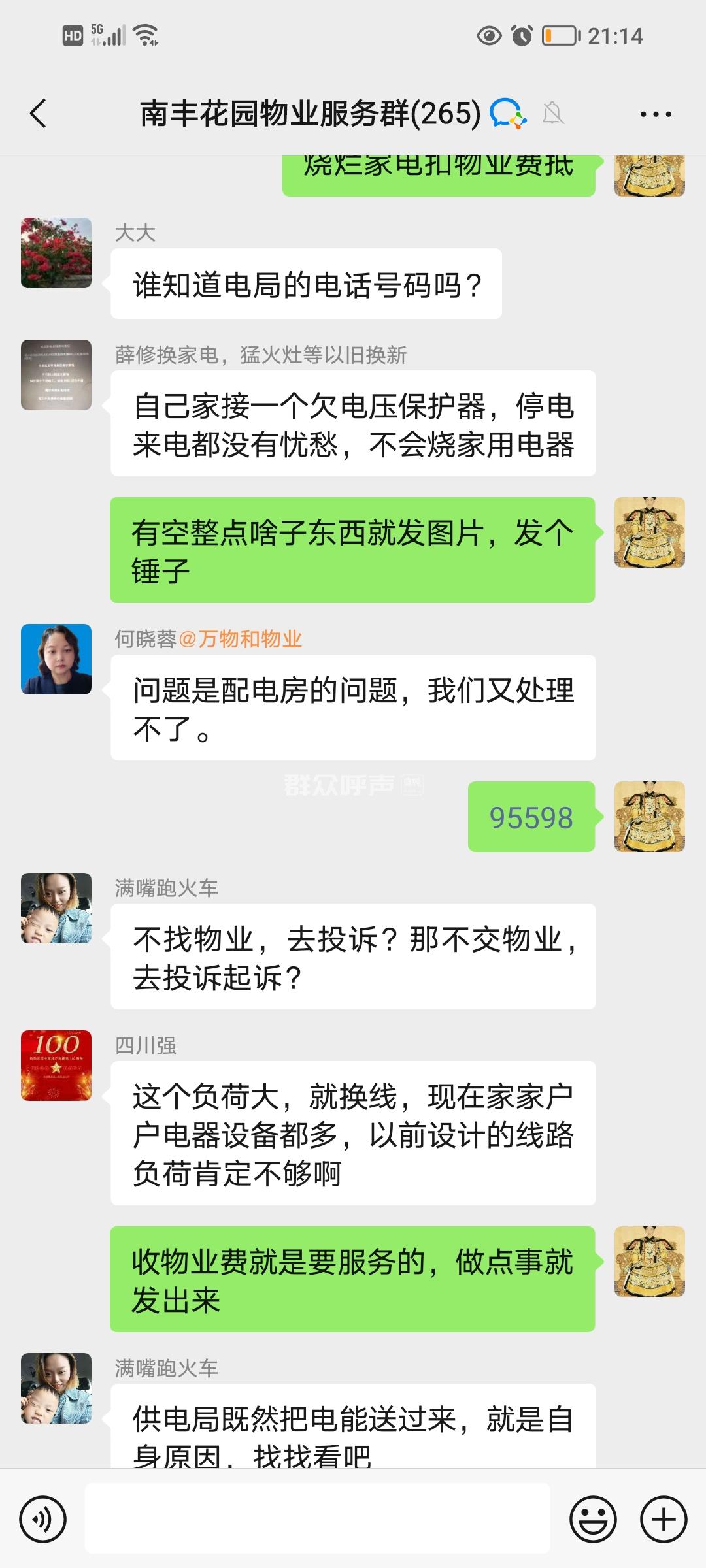Open 何晓蓉's profile picture

(x=56, y=659)
